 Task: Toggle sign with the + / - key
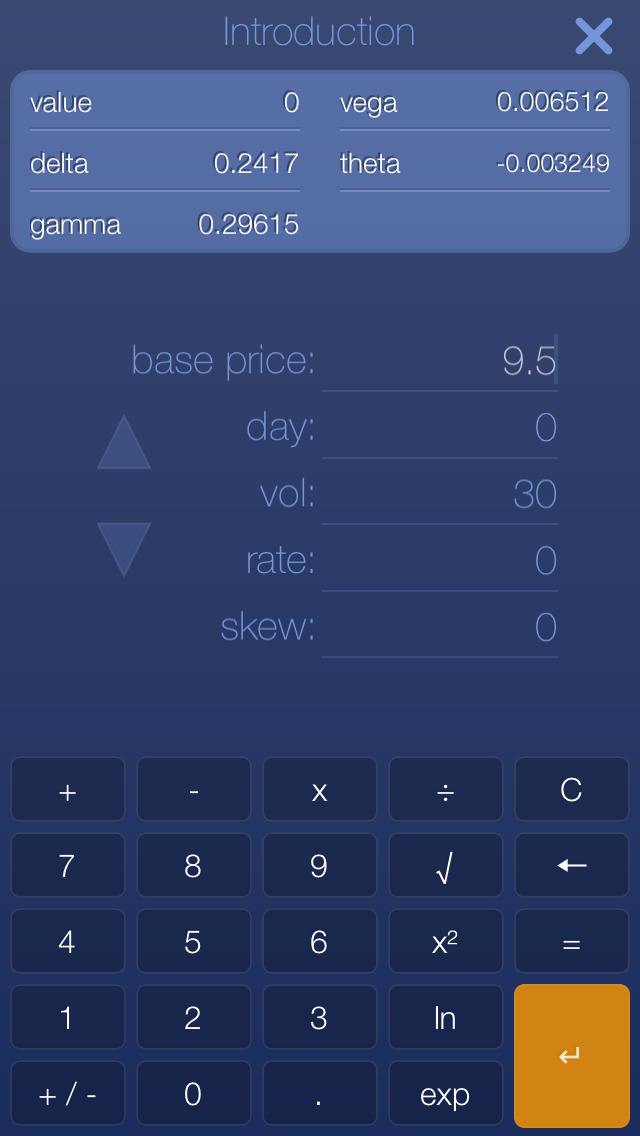[67, 1094]
